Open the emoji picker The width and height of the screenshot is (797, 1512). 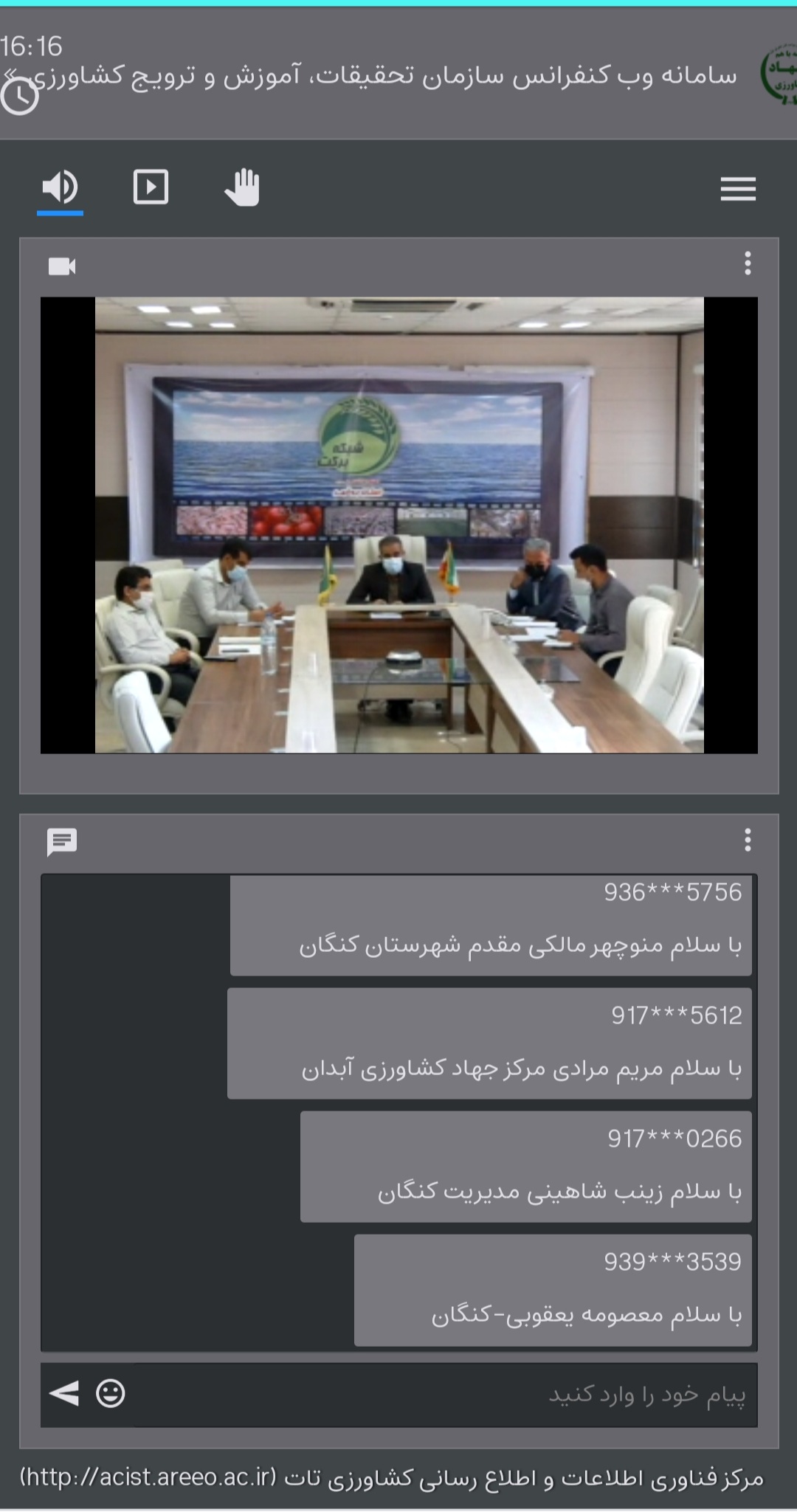(x=111, y=1394)
